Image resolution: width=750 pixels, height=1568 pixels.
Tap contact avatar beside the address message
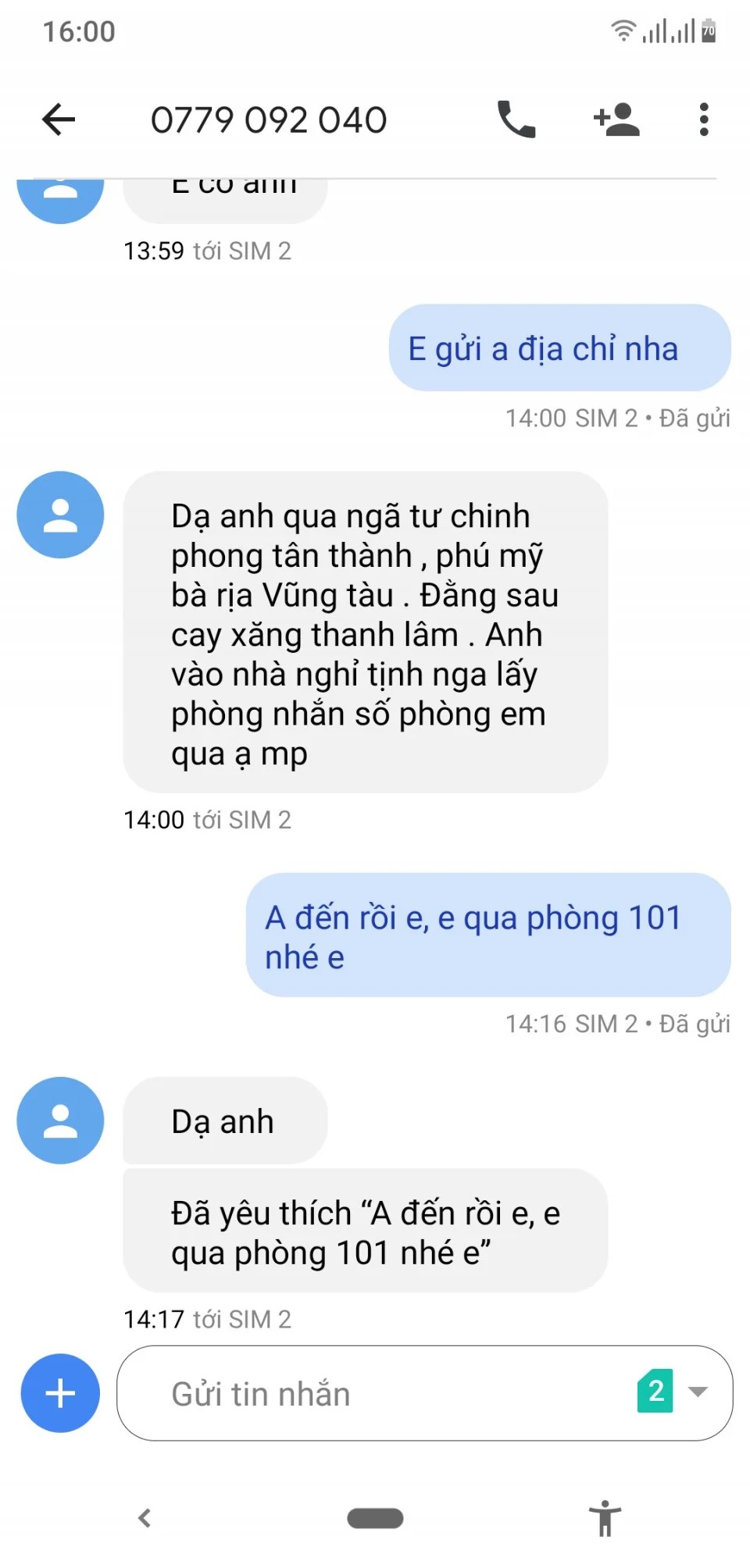pyautogui.click(x=60, y=515)
